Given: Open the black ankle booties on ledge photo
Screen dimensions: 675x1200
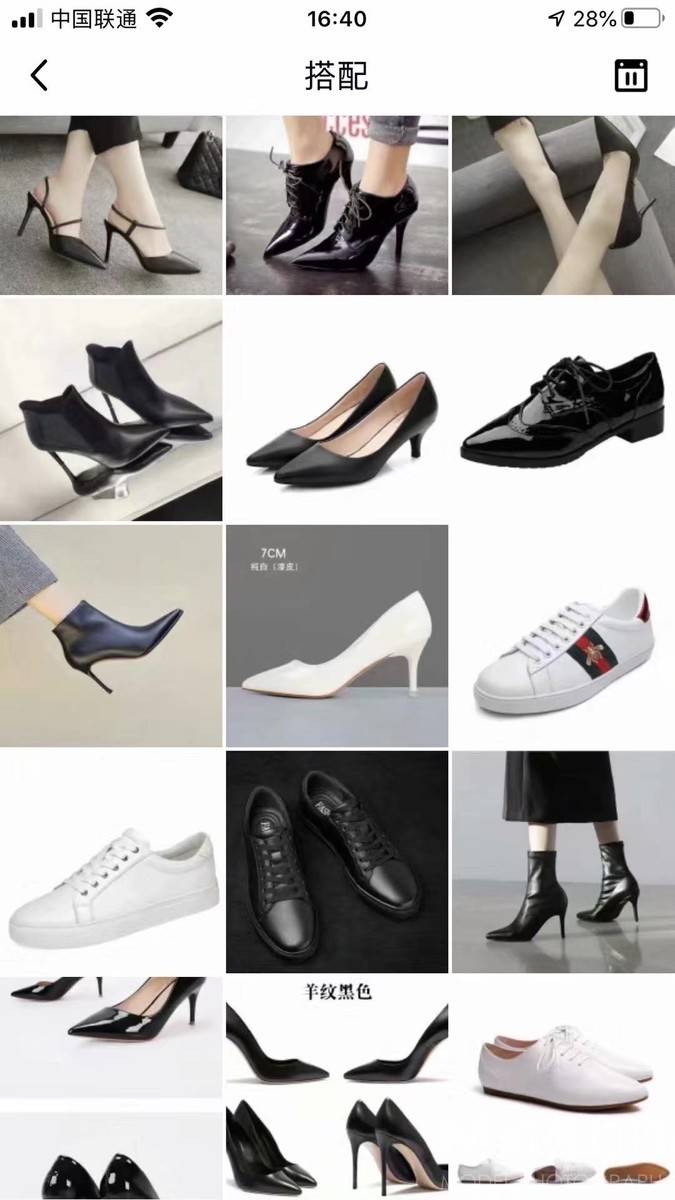Looking at the screenshot, I should (111, 409).
